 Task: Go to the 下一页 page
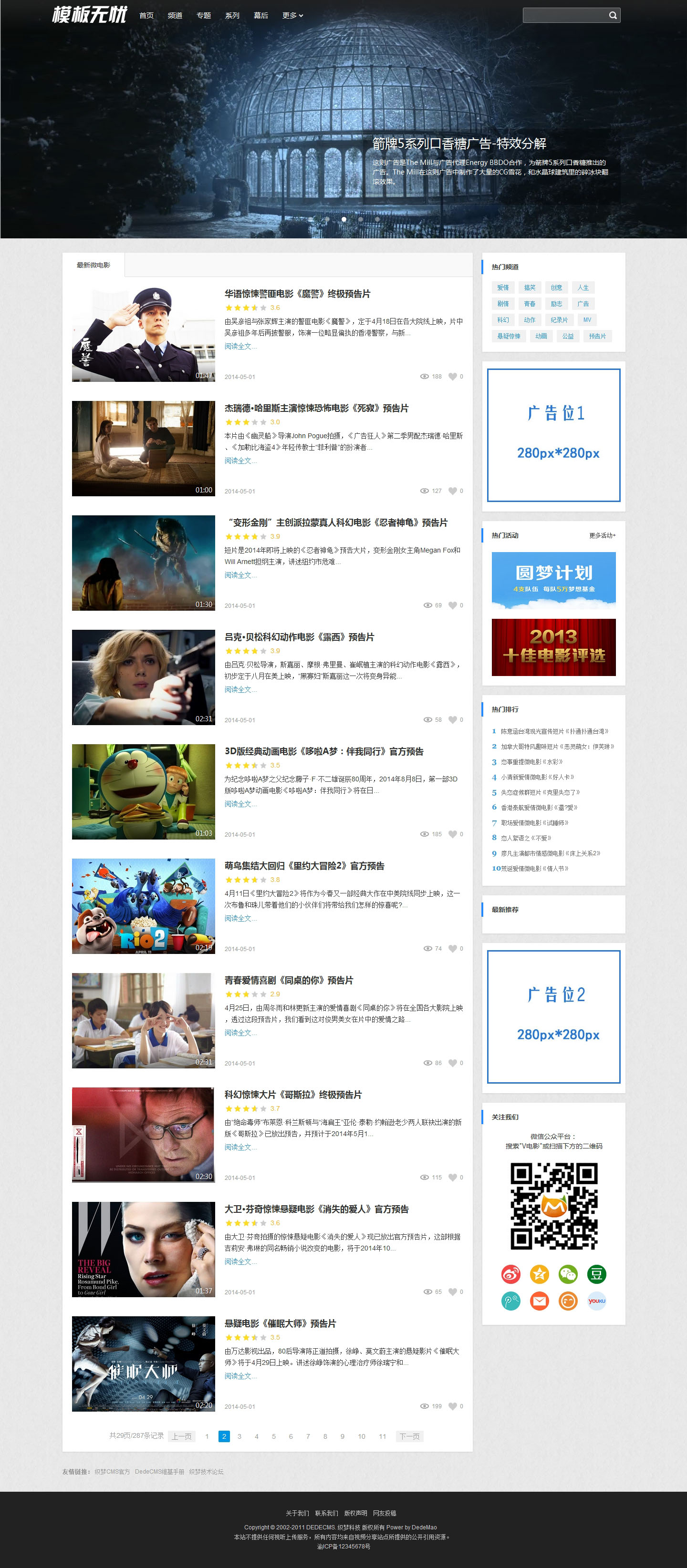(409, 1436)
